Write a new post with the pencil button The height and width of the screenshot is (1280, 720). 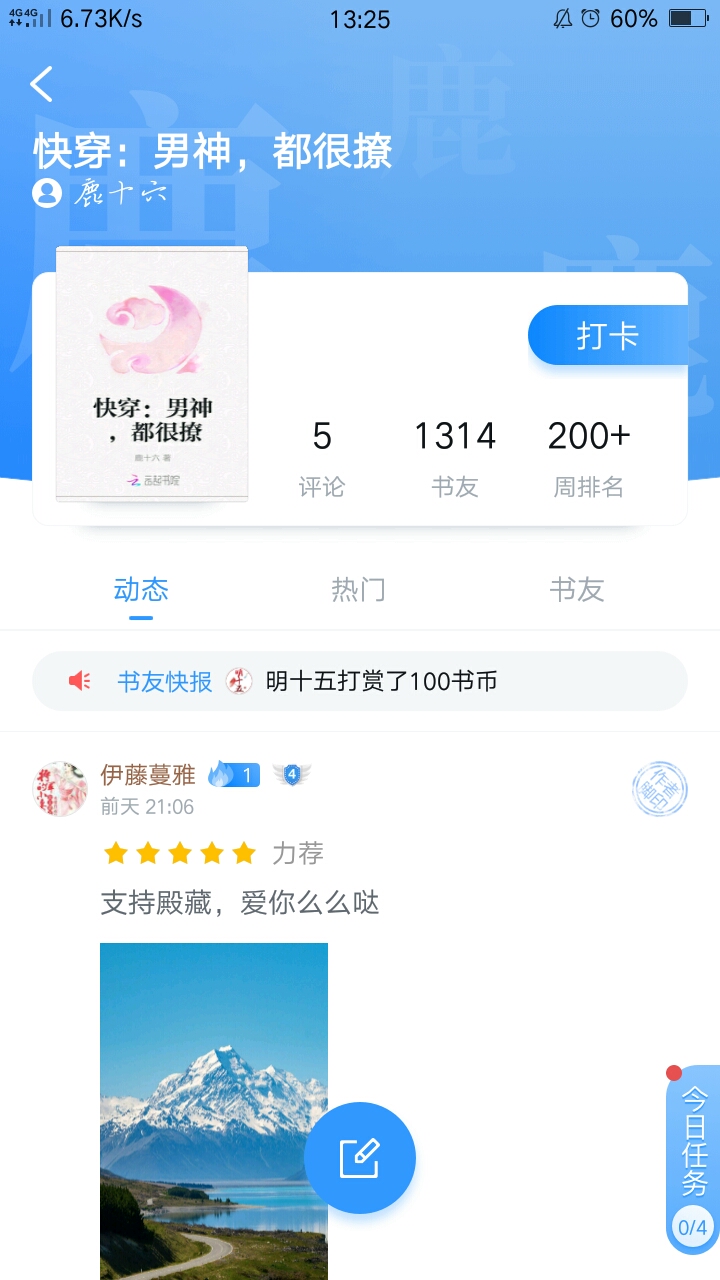click(360, 1158)
